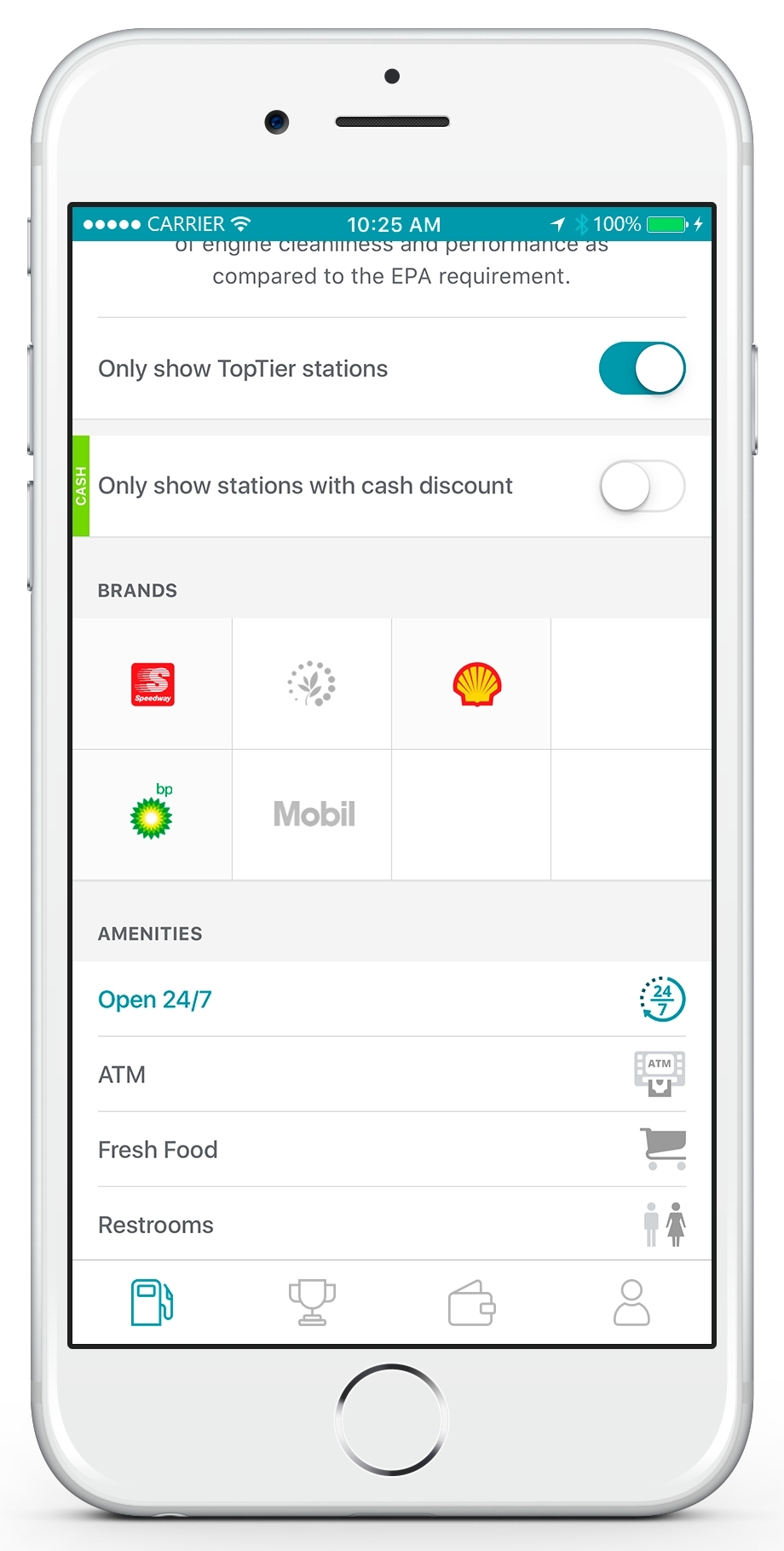The image size is (784, 1551).
Task: Select the Speedway brand filter
Action: tap(153, 684)
